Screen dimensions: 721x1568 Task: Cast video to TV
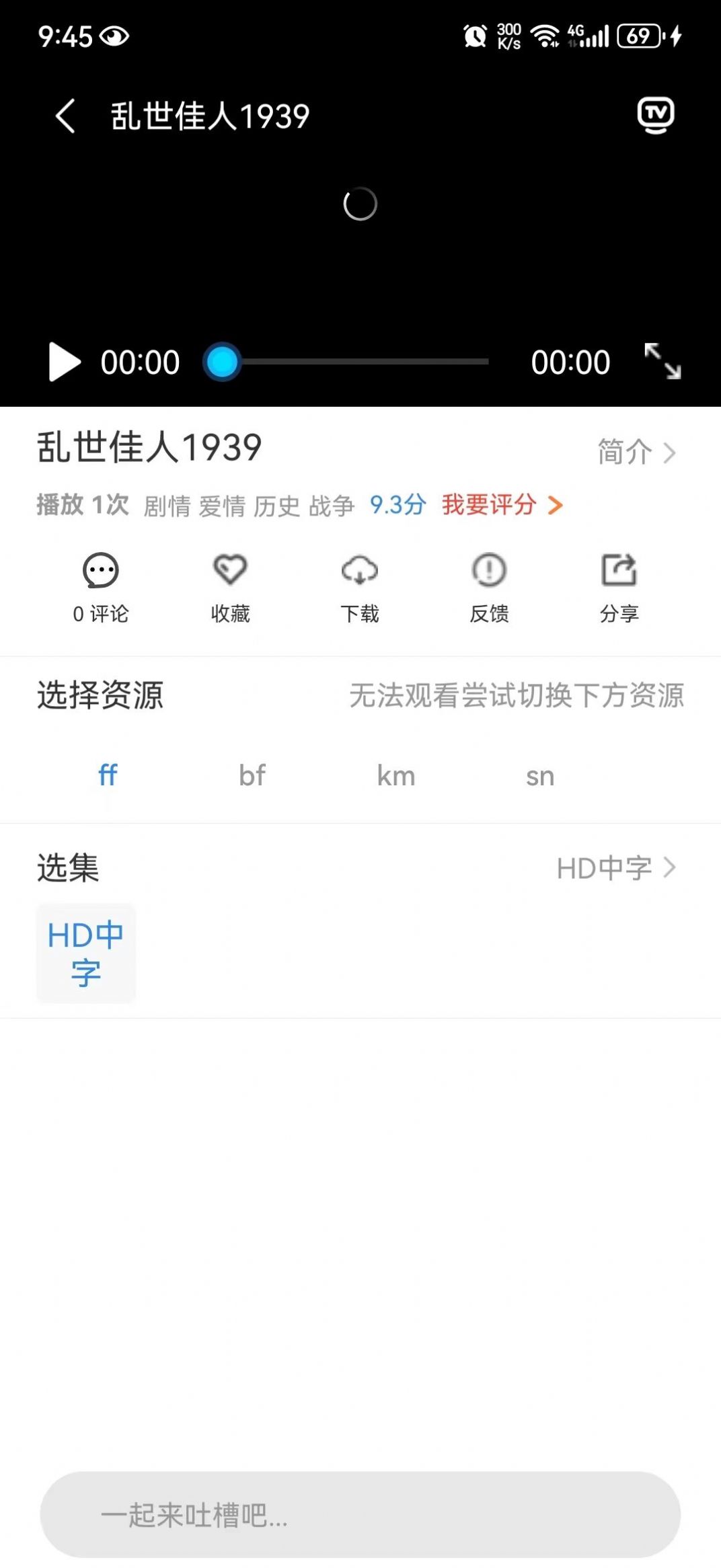pyautogui.click(x=655, y=115)
